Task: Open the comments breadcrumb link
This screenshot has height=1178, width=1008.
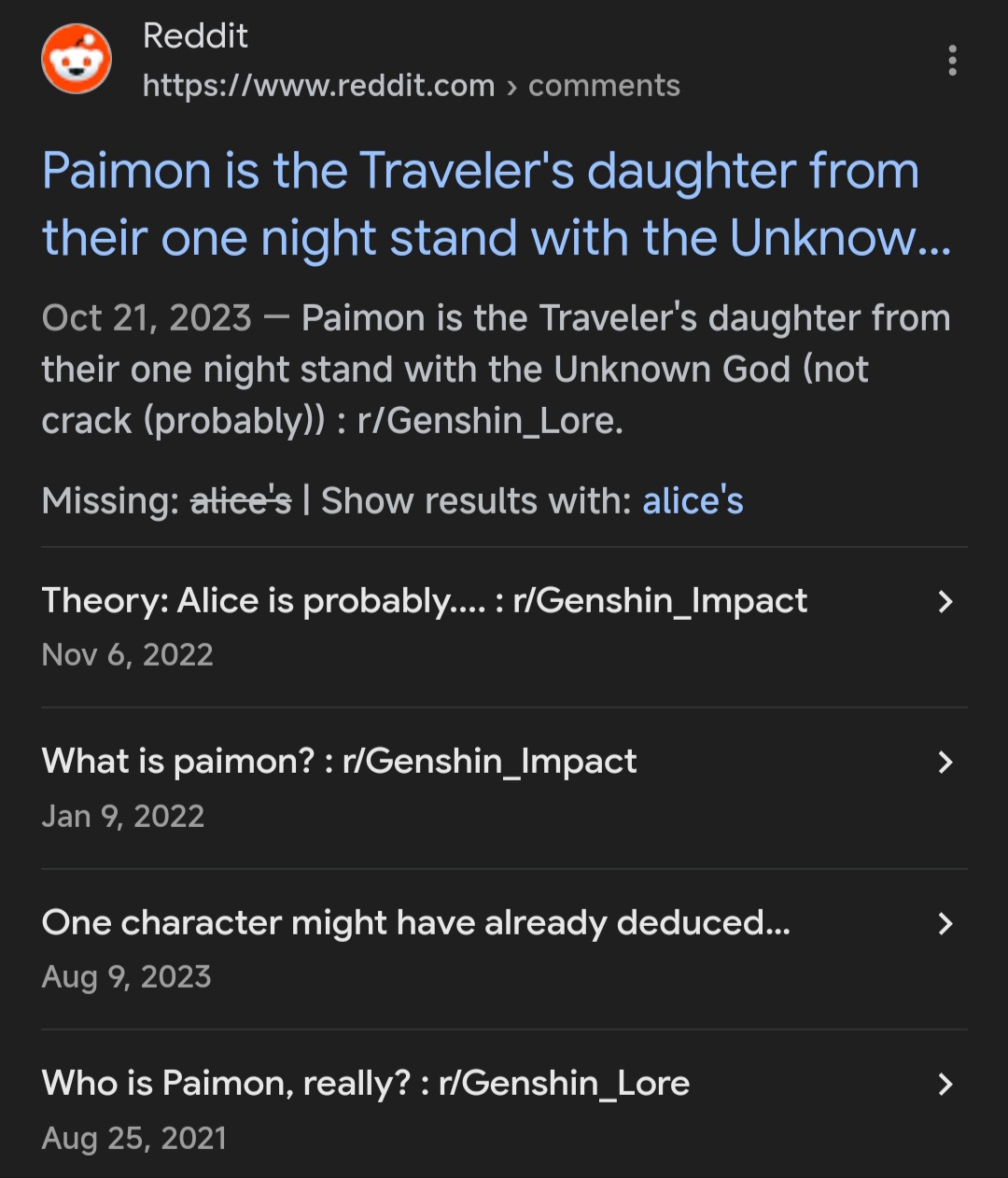Action: tap(603, 85)
